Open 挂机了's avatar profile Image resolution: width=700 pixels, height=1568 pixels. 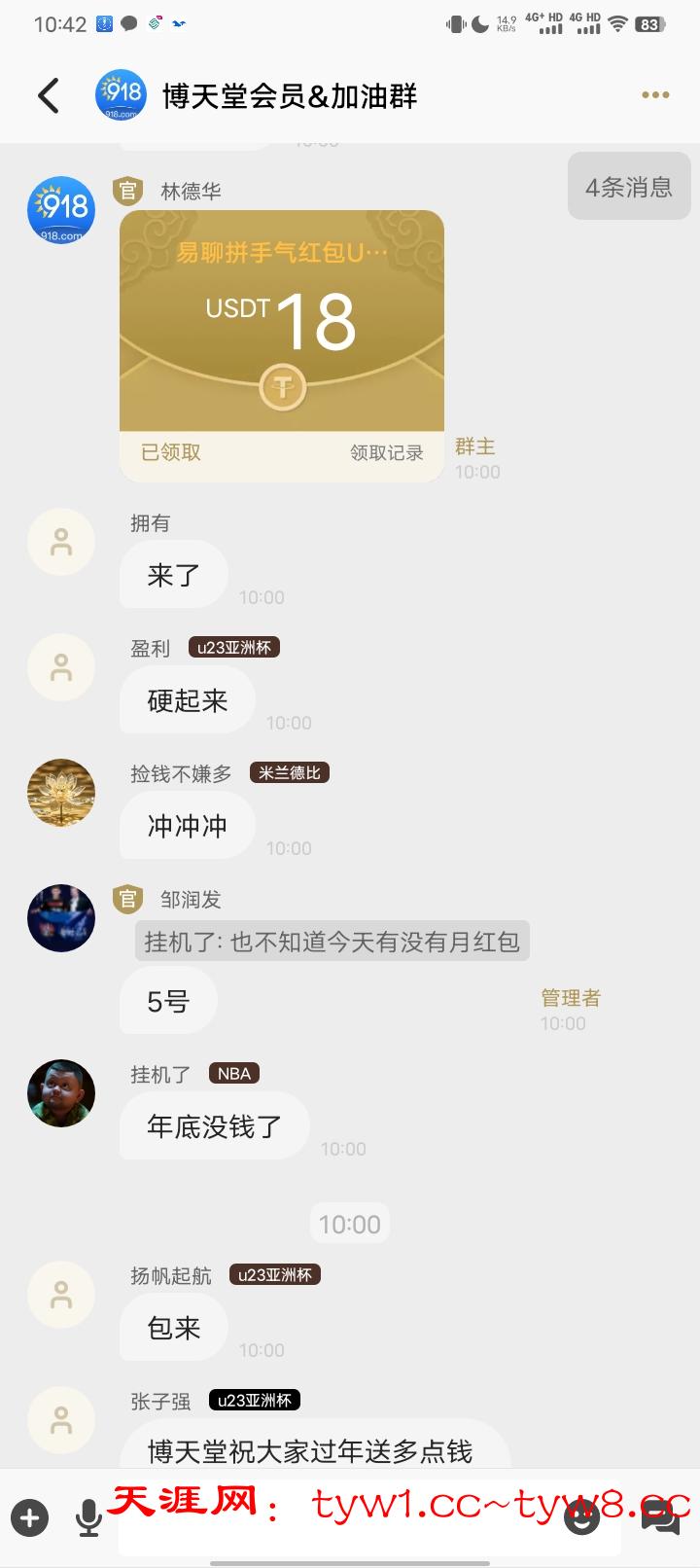point(61,1093)
